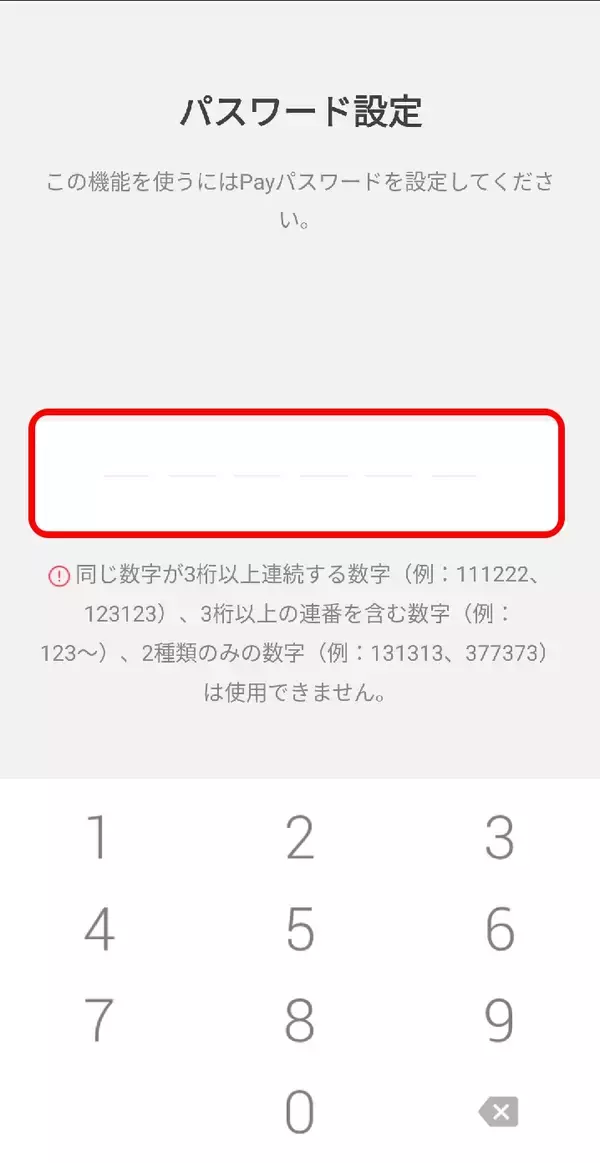600x1163 pixels.
Task: Delete the last digit with backspace
Action: tap(499, 1111)
